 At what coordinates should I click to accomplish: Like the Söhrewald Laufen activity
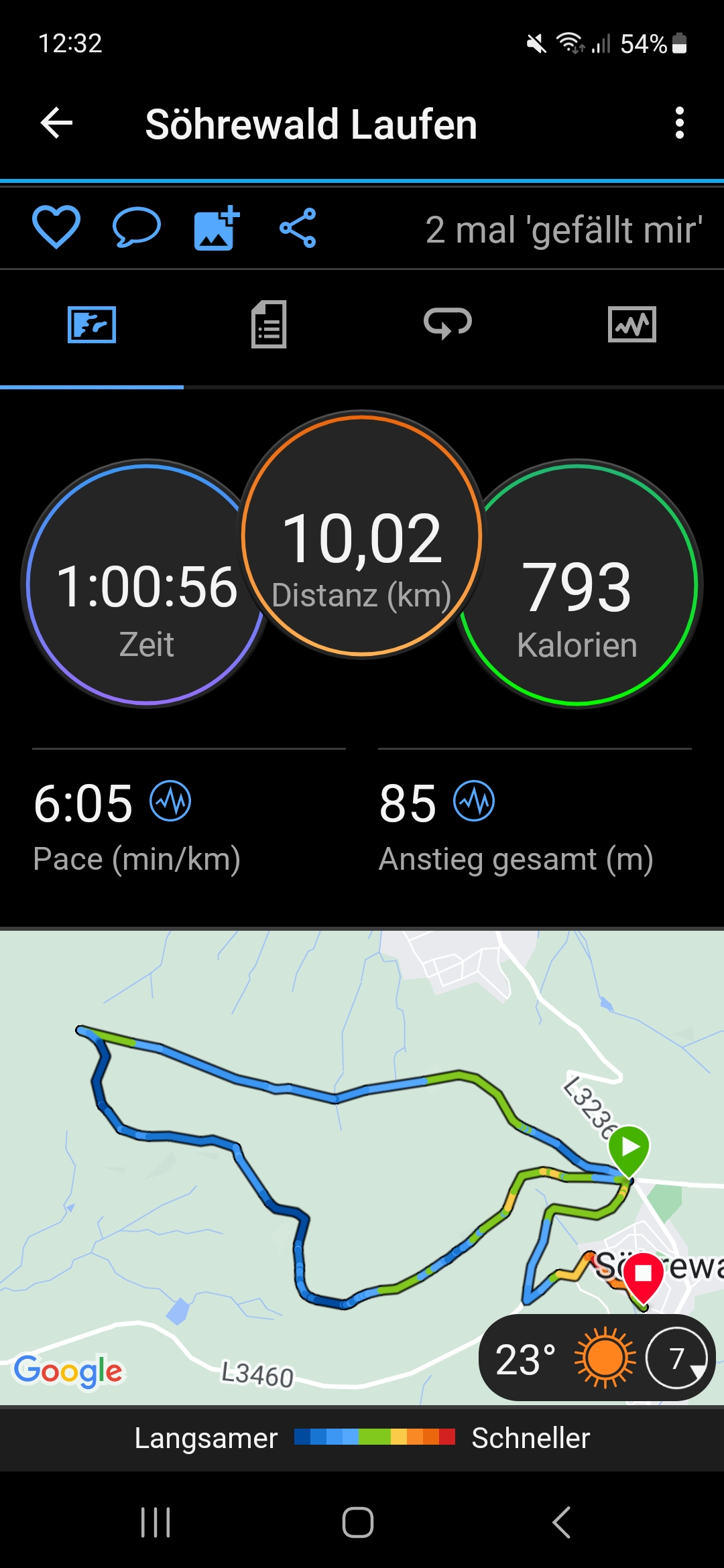[56, 228]
